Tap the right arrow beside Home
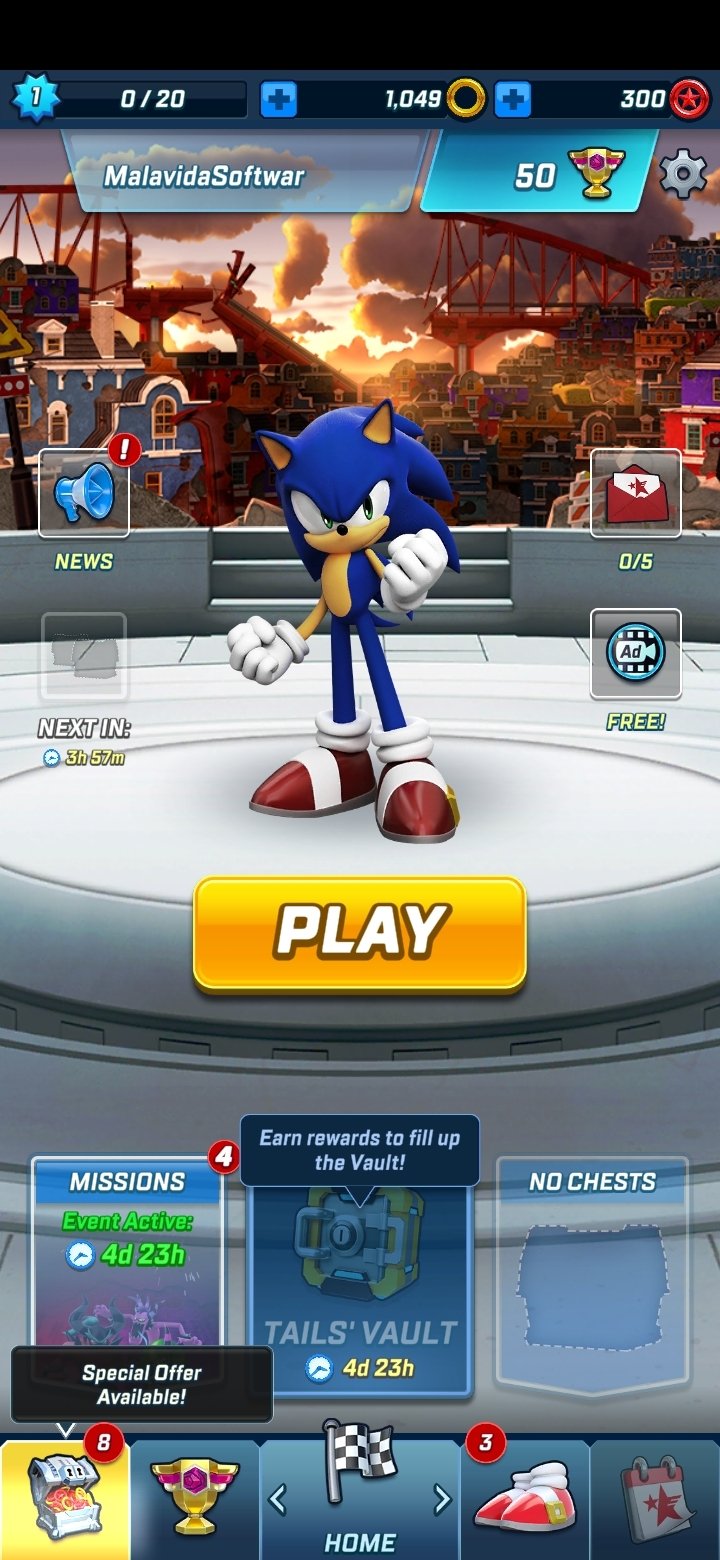 pyautogui.click(x=442, y=1499)
